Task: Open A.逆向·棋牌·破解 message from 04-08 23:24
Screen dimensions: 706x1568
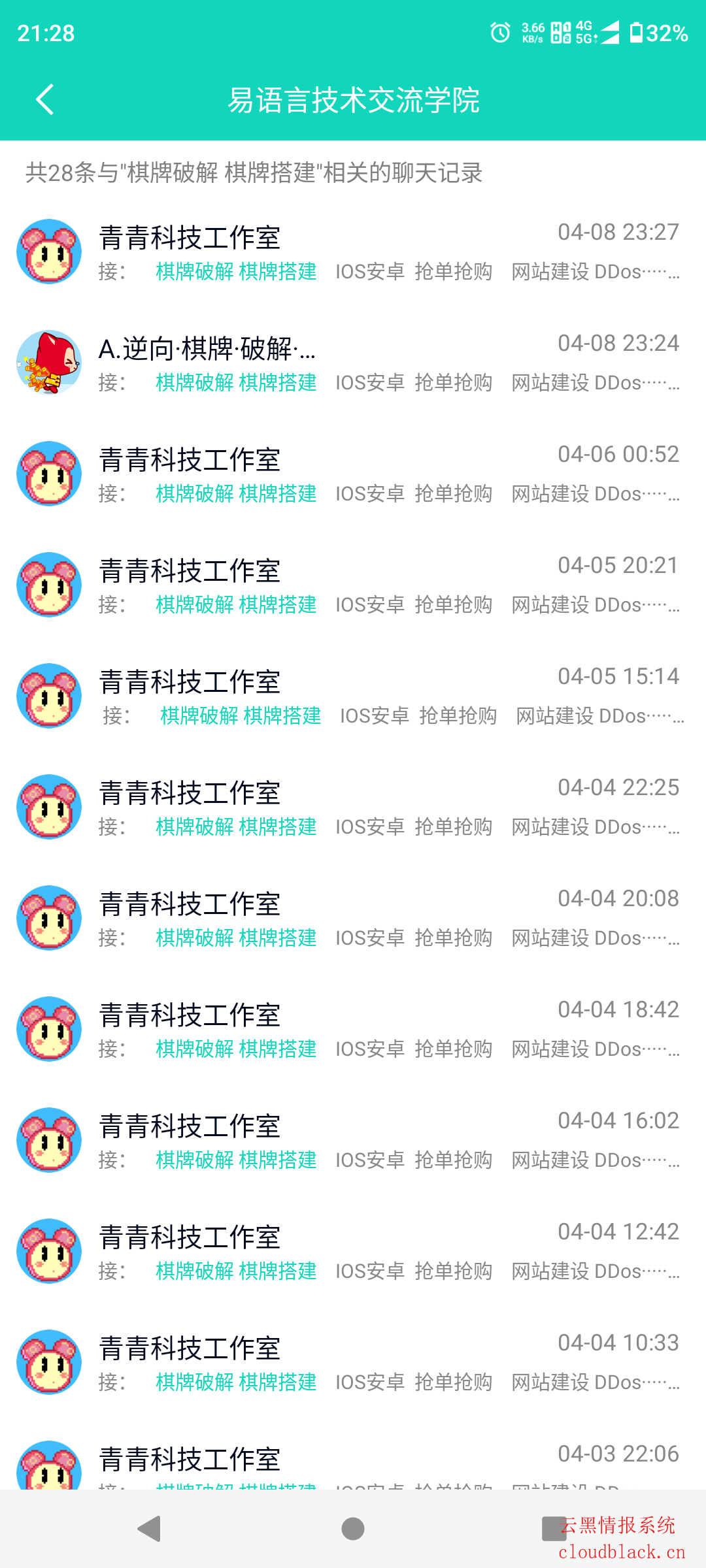Action: coord(353,363)
